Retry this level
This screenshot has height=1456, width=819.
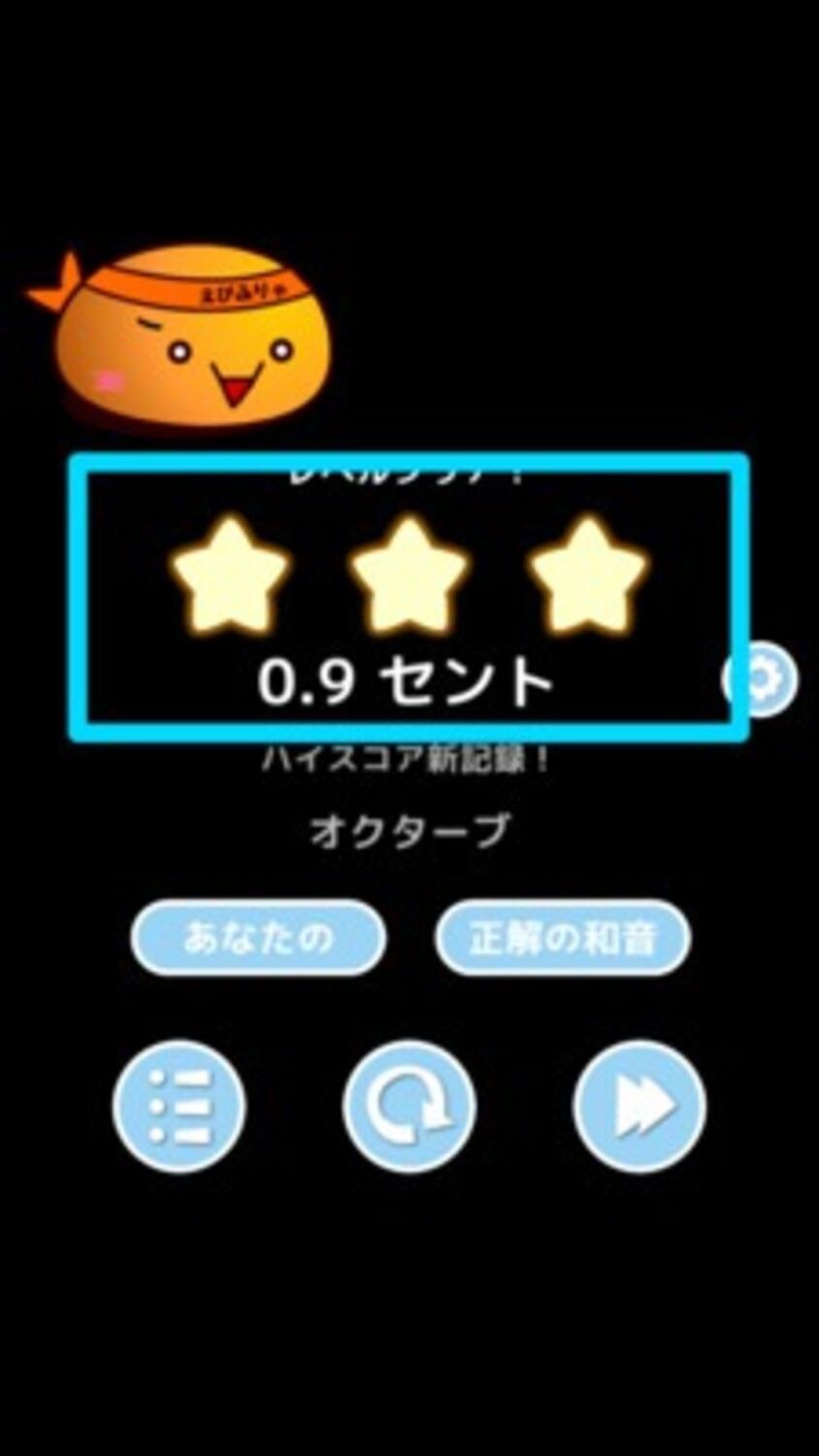409,1106
